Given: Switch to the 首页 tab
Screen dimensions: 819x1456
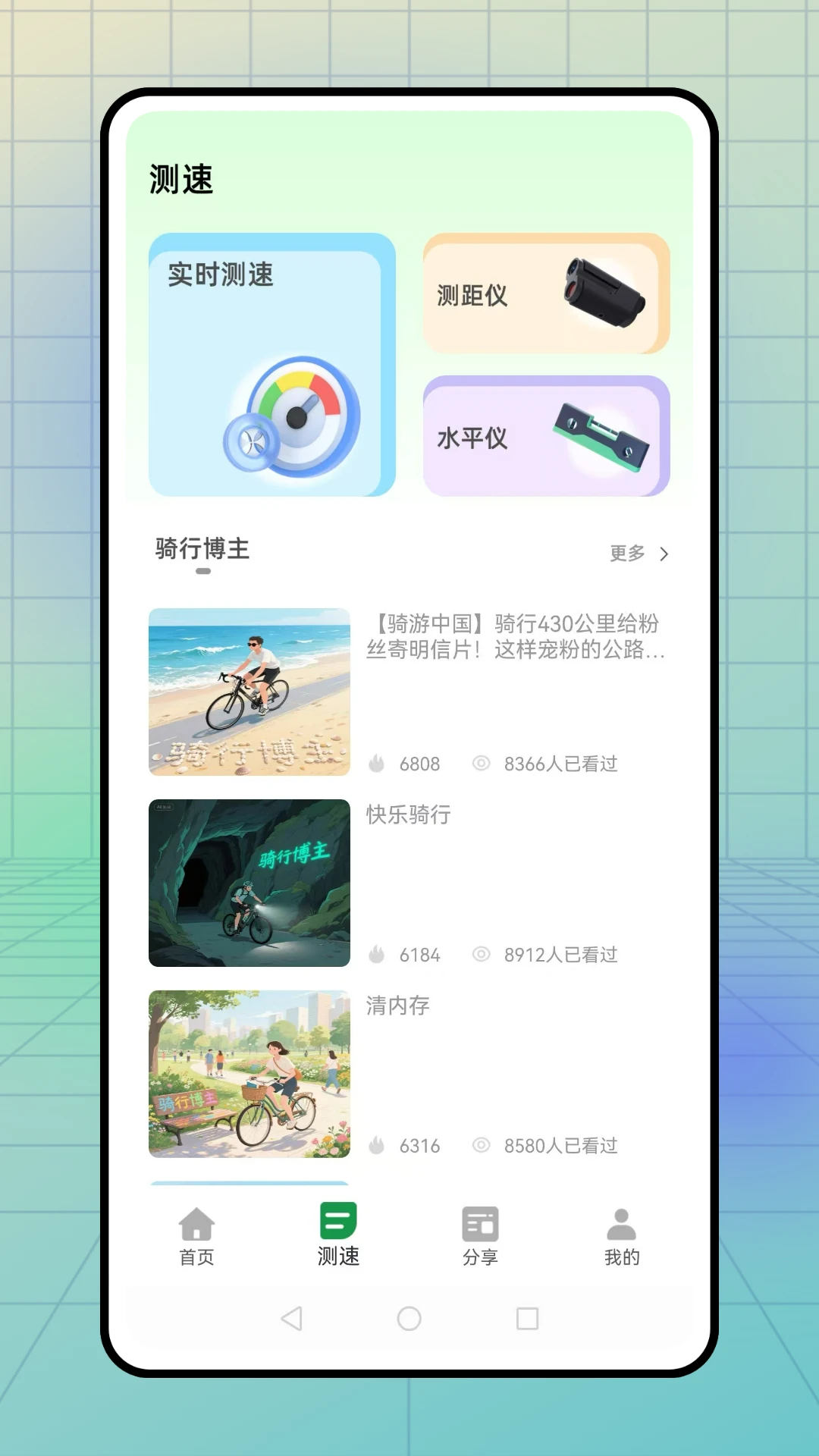Looking at the screenshot, I should point(196,1236).
